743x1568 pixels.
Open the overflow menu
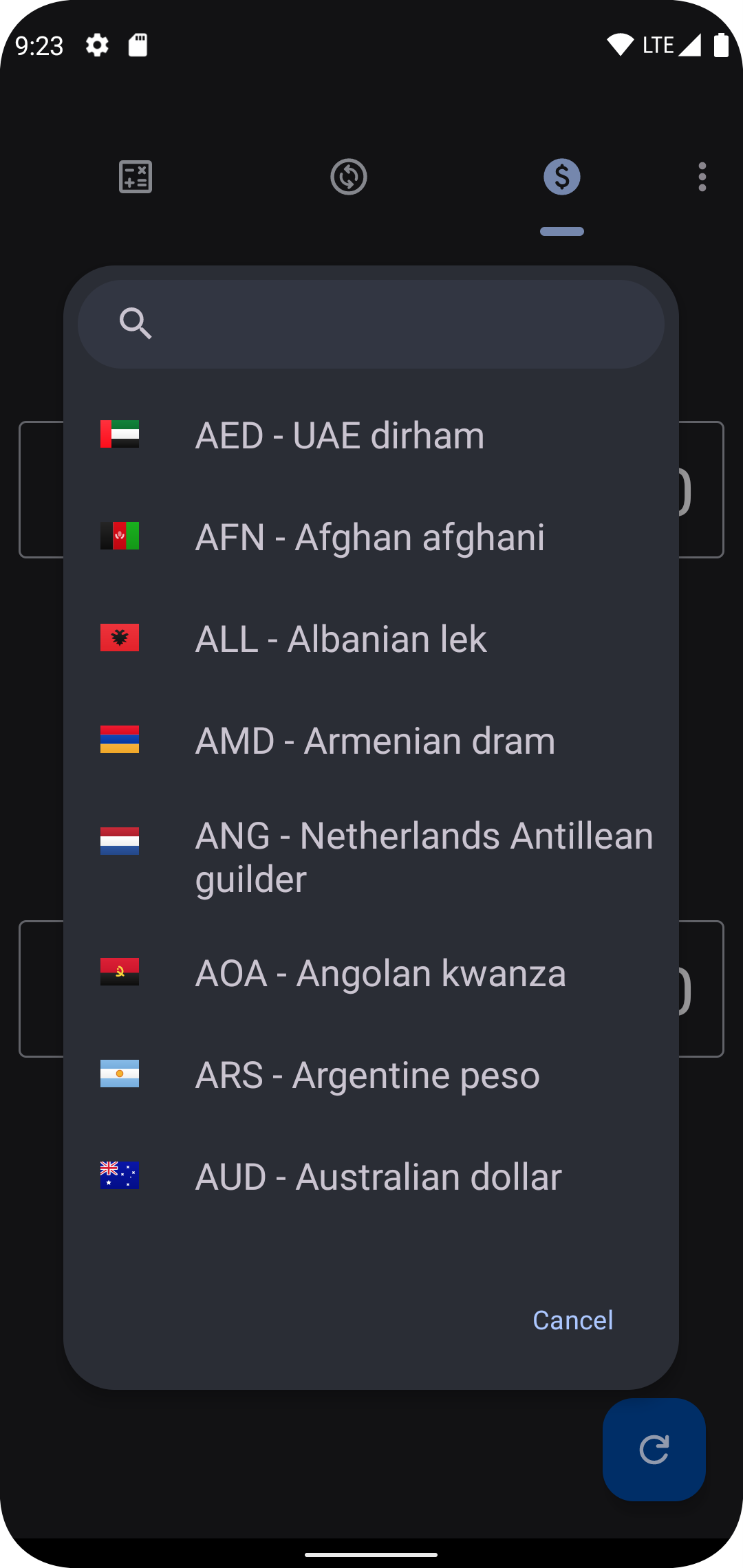tap(702, 177)
